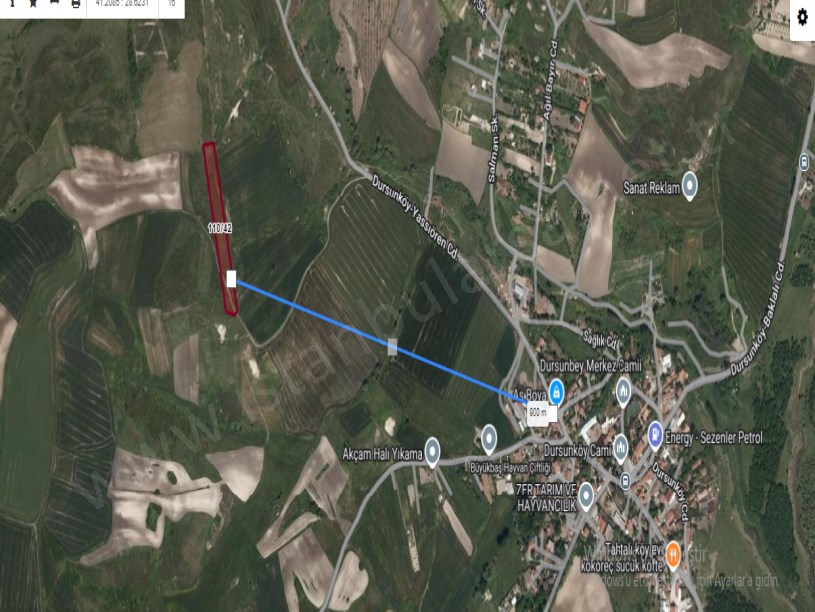Open the settings gear
This screenshot has width=815, height=612.
pyautogui.click(x=802, y=18)
